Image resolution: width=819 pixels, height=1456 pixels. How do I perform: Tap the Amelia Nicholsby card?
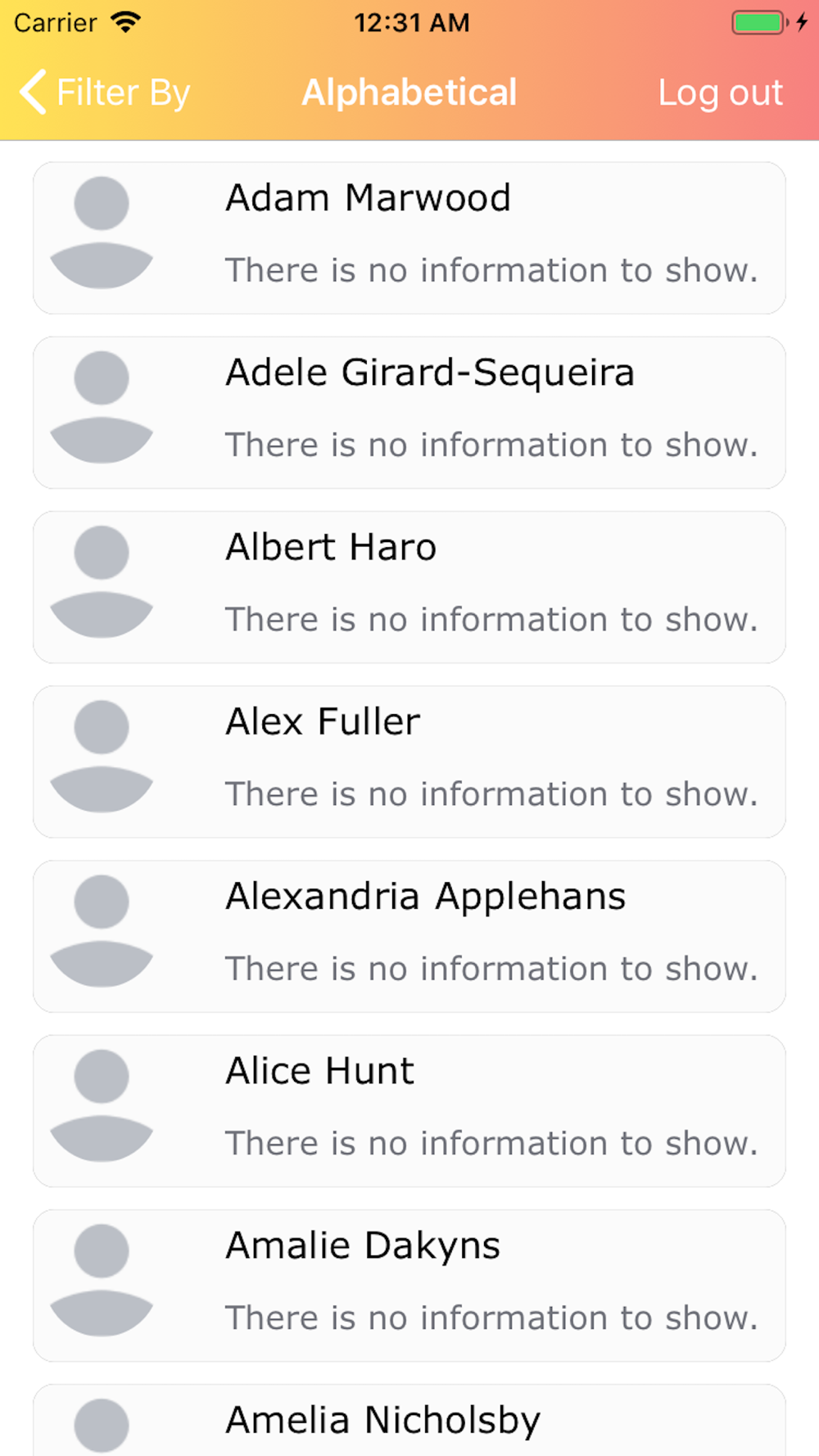click(x=409, y=1419)
